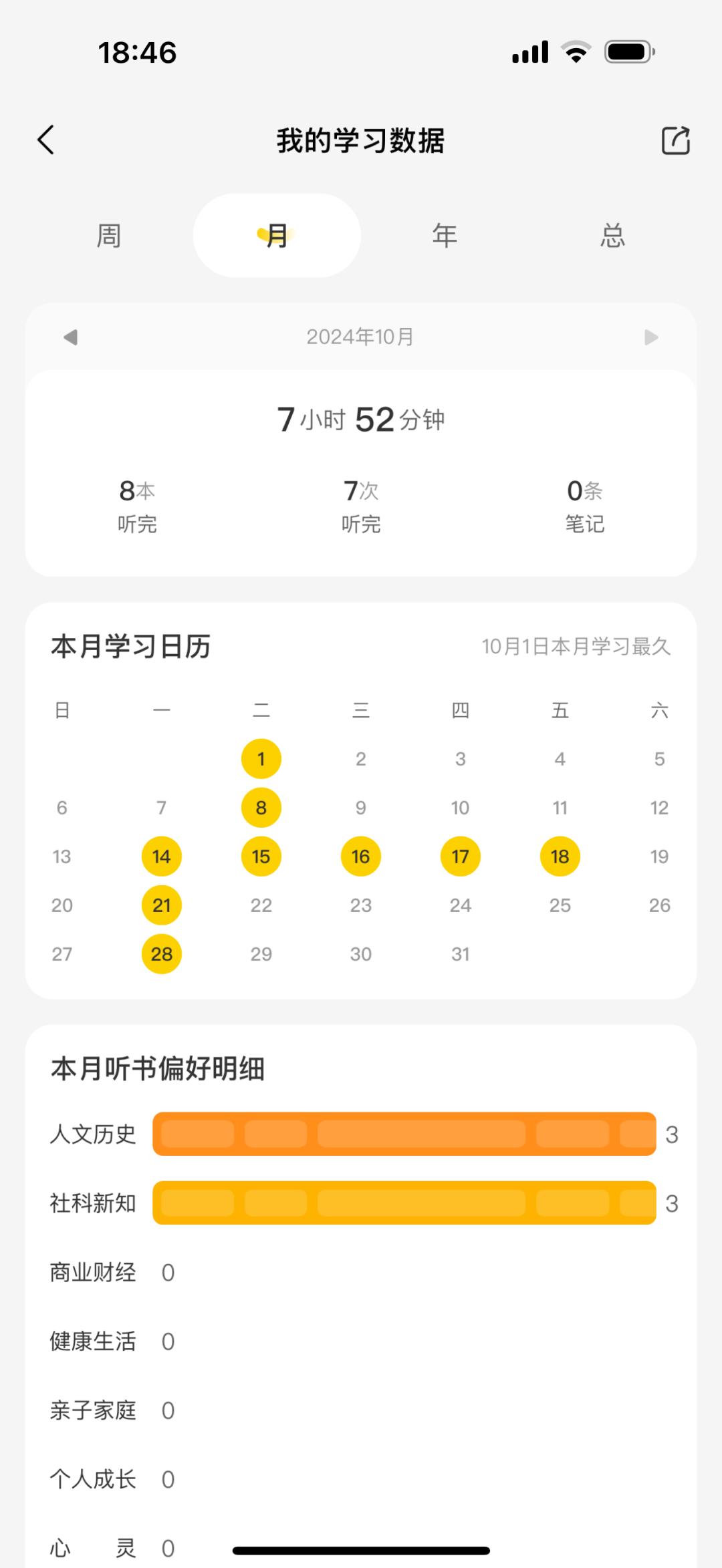The image size is (722, 1568).
Task: Select highlighted date 15 on the calendar
Action: pyautogui.click(x=261, y=856)
